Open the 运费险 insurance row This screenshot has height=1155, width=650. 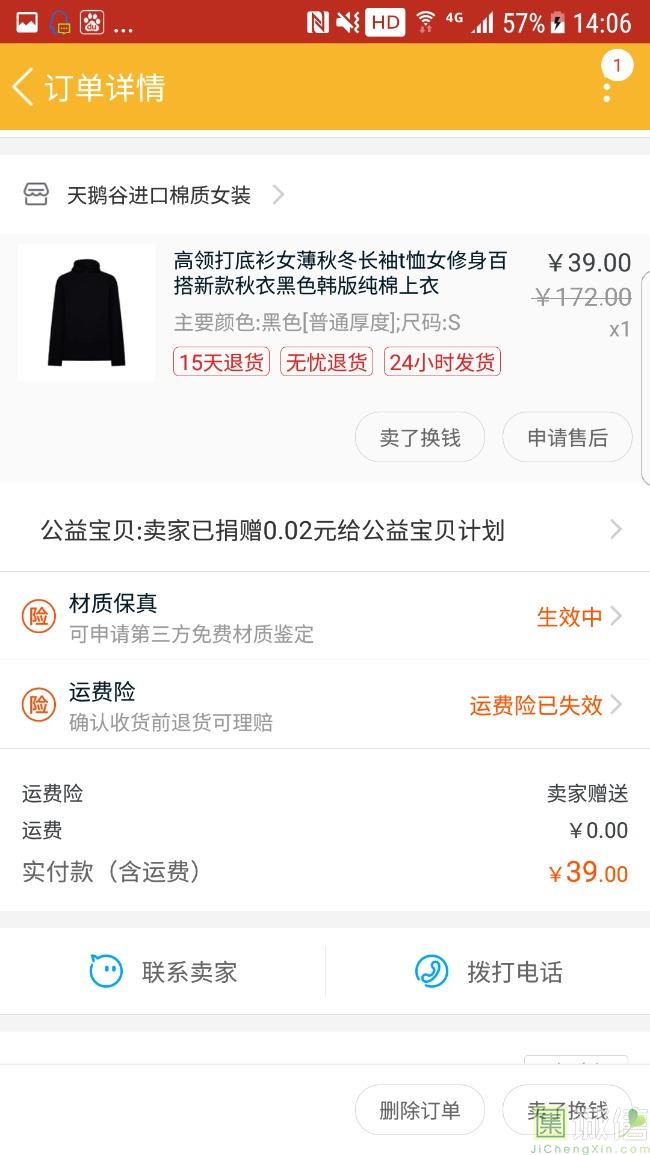(x=325, y=705)
